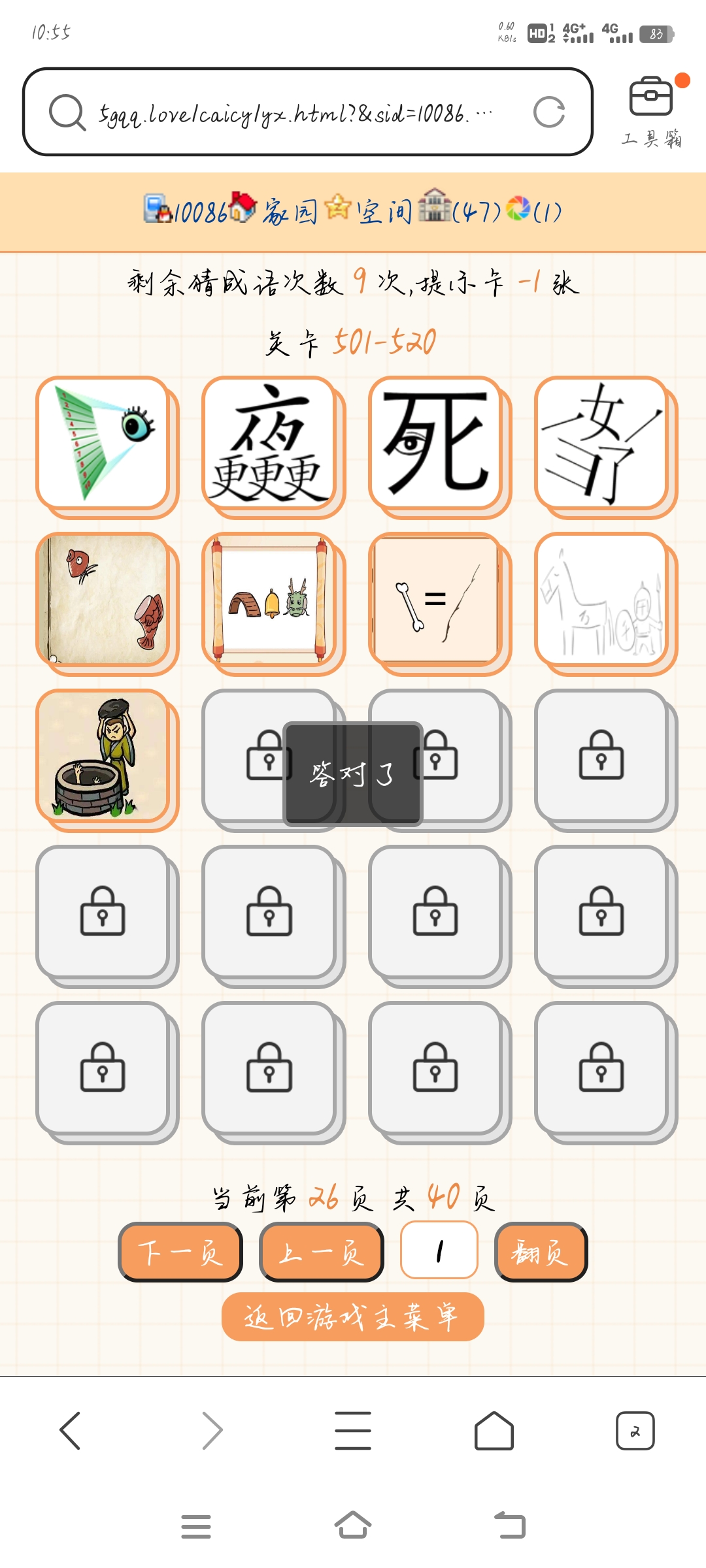Return to main menu via 返回游戏主菜单

coord(352,1316)
